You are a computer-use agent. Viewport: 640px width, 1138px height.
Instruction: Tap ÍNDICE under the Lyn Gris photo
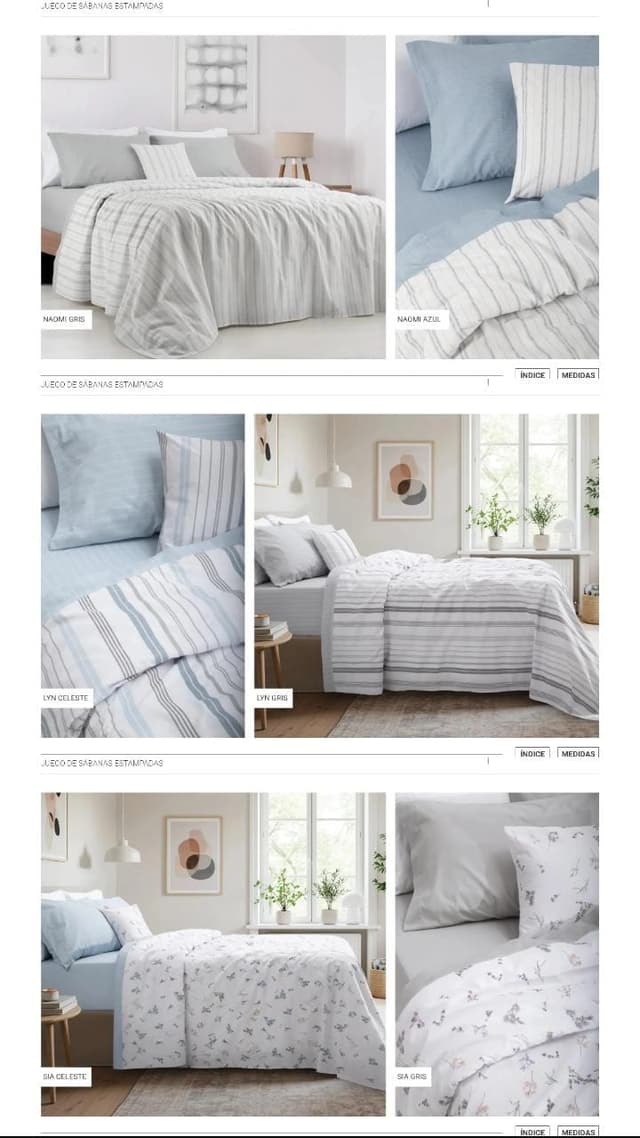[x=533, y=753]
